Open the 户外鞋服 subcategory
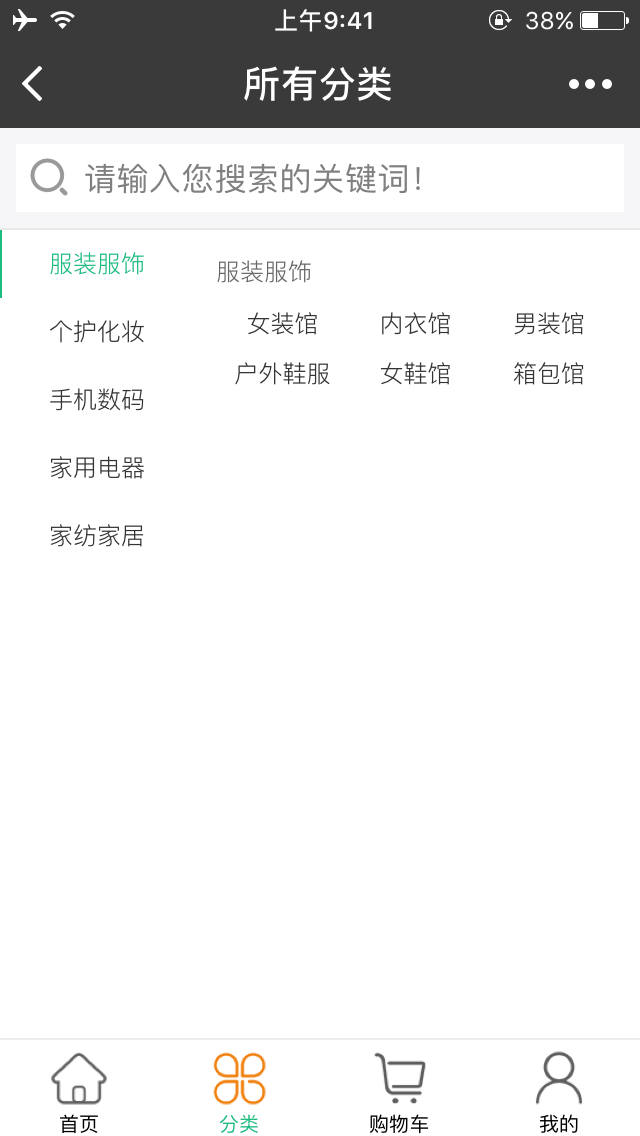The height and width of the screenshot is (1136, 640). (x=282, y=374)
